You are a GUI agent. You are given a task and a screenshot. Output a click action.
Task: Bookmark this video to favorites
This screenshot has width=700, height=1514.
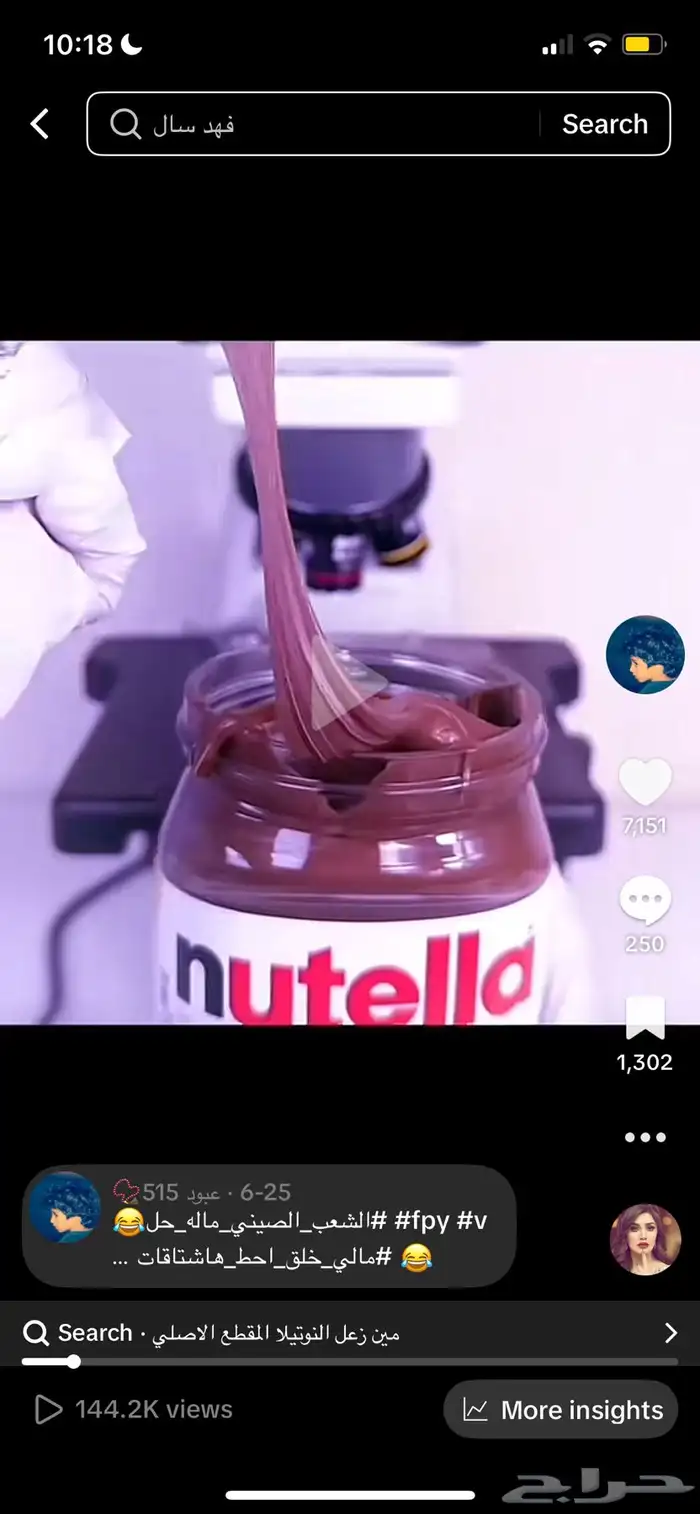coord(645,1020)
